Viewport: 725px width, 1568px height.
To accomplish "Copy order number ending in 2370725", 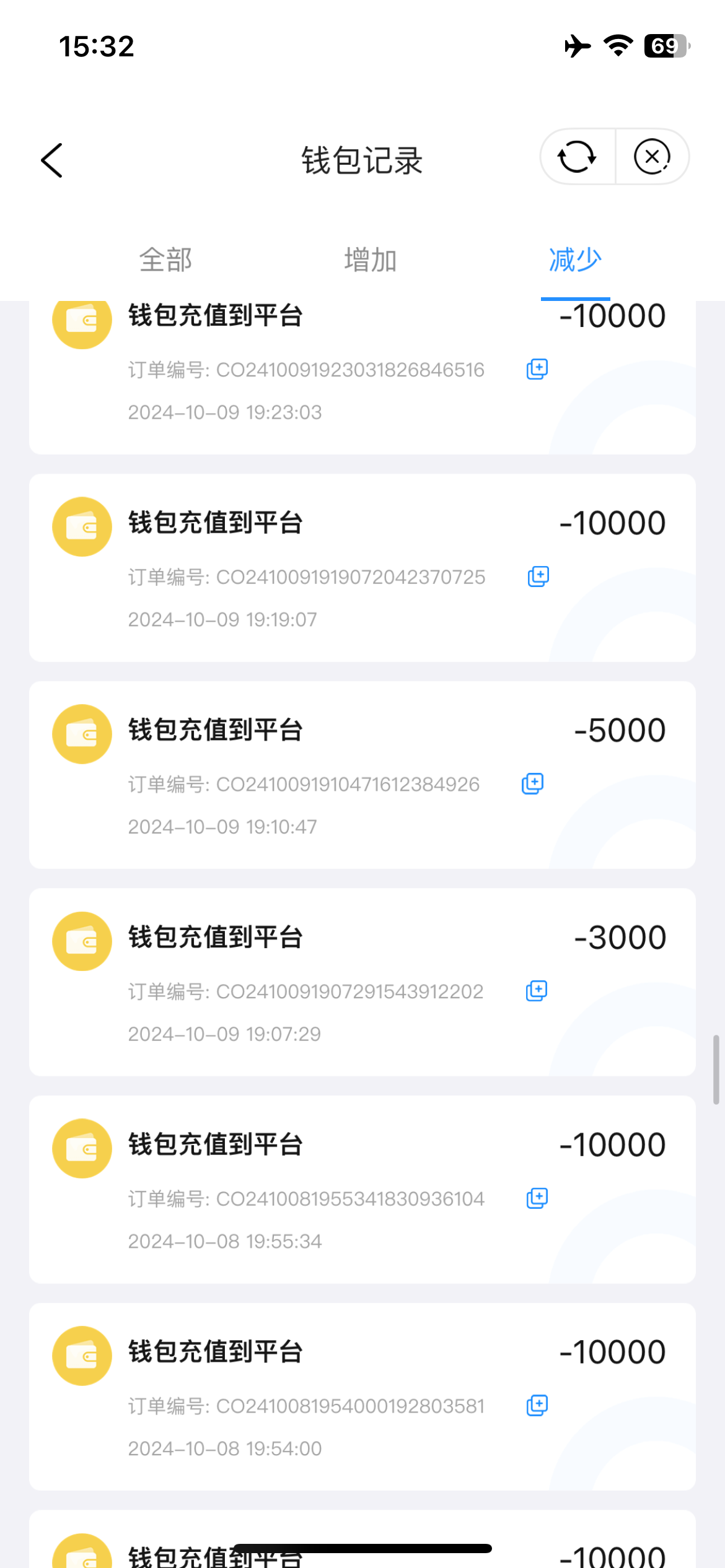I will (x=538, y=577).
